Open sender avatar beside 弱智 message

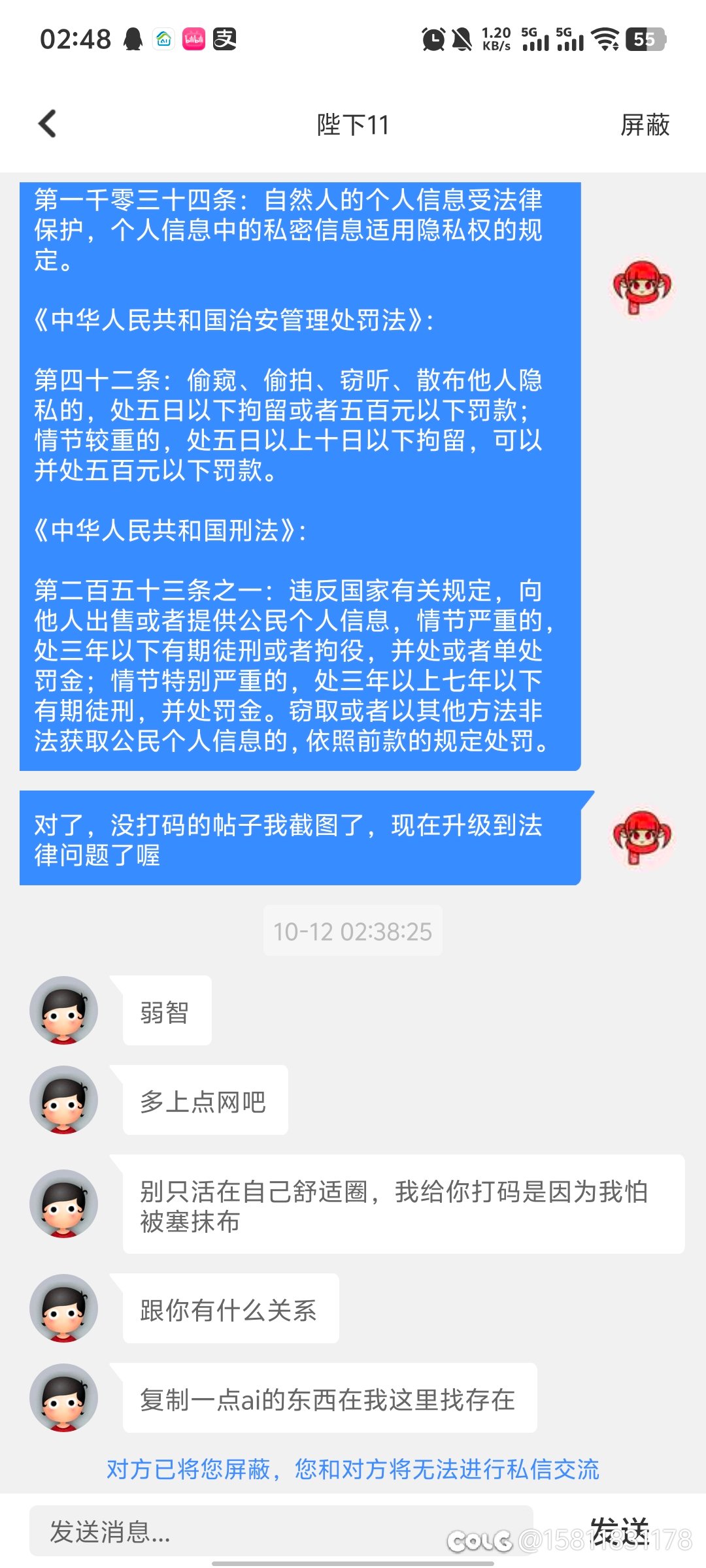pyautogui.click(x=63, y=1010)
